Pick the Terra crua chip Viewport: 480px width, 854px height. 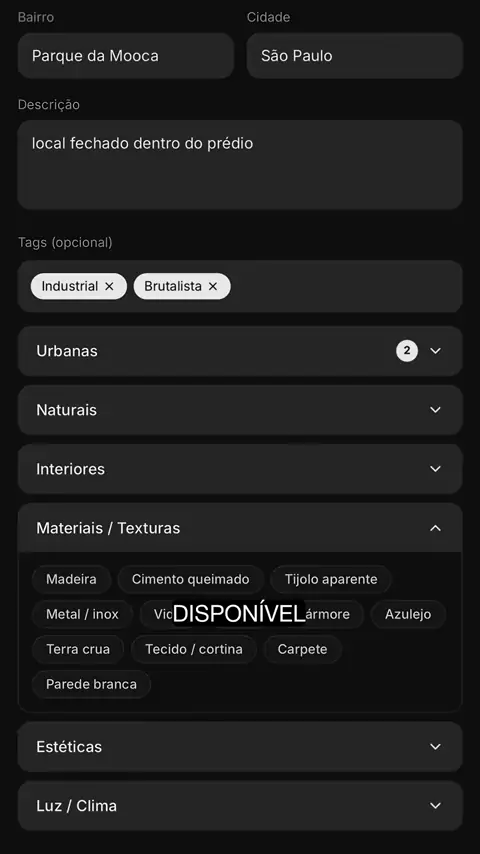click(78, 649)
